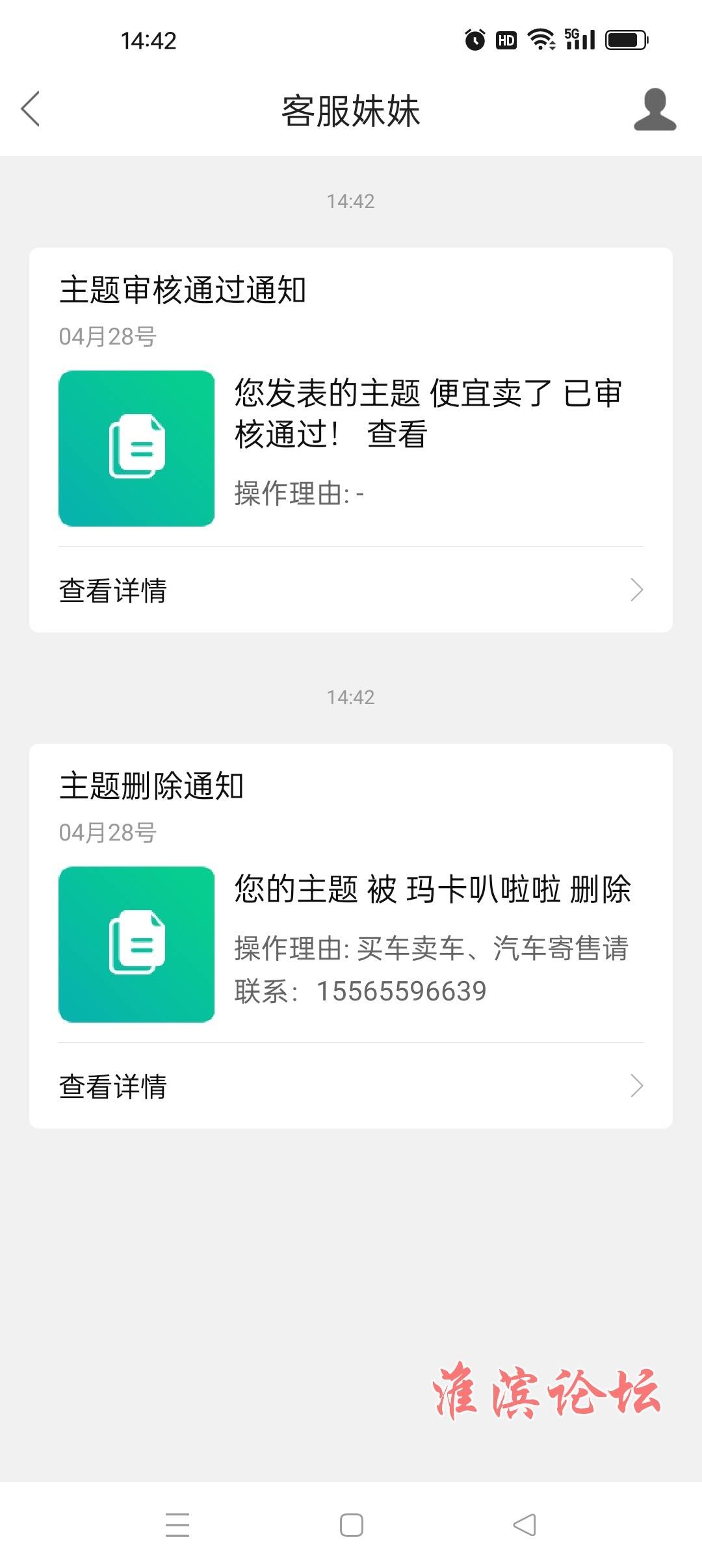Tap 查看 link in the approval message
The image size is (702, 1568).
(397, 434)
